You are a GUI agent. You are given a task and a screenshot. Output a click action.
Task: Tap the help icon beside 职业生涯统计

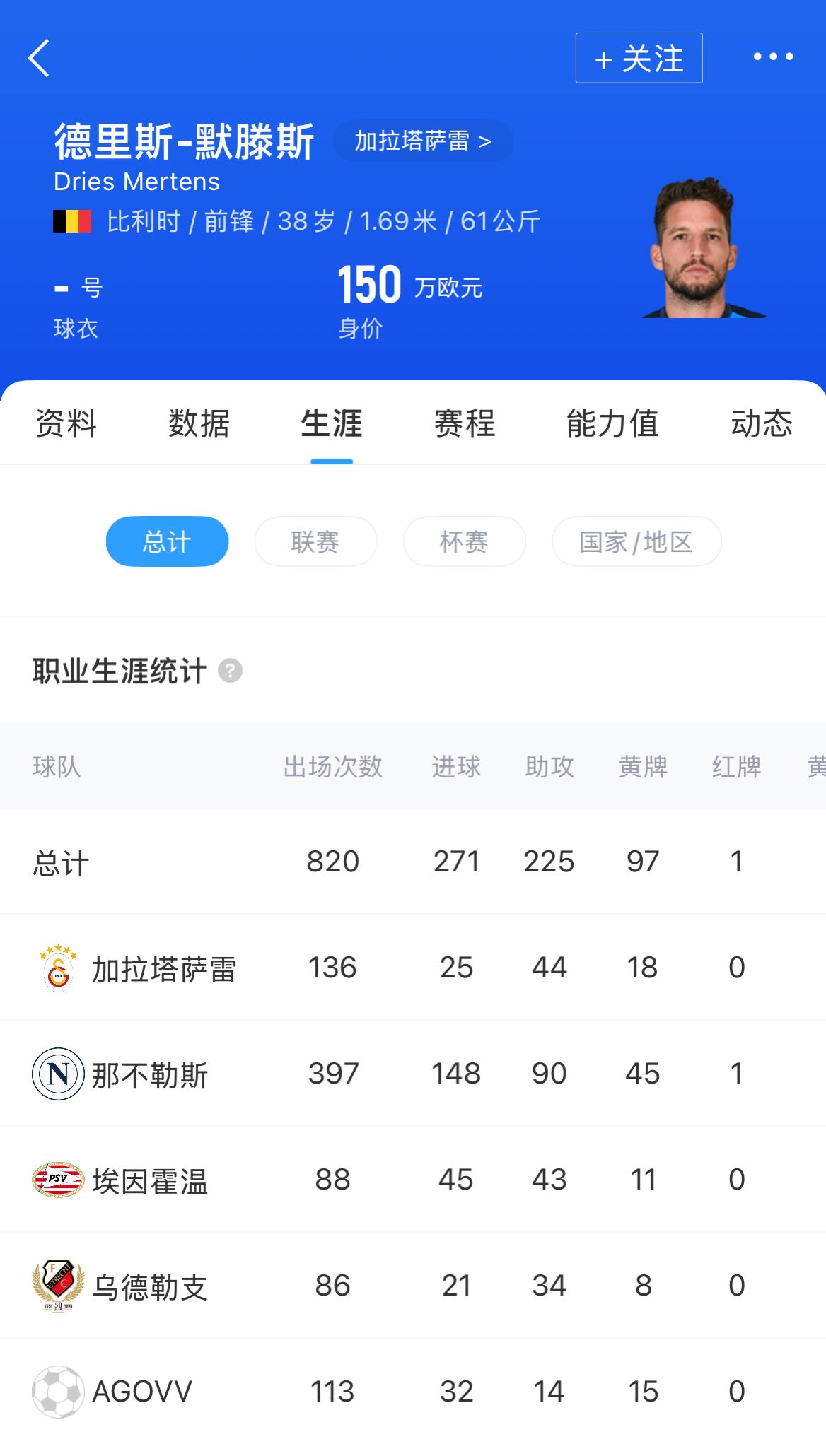tap(230, 671)
